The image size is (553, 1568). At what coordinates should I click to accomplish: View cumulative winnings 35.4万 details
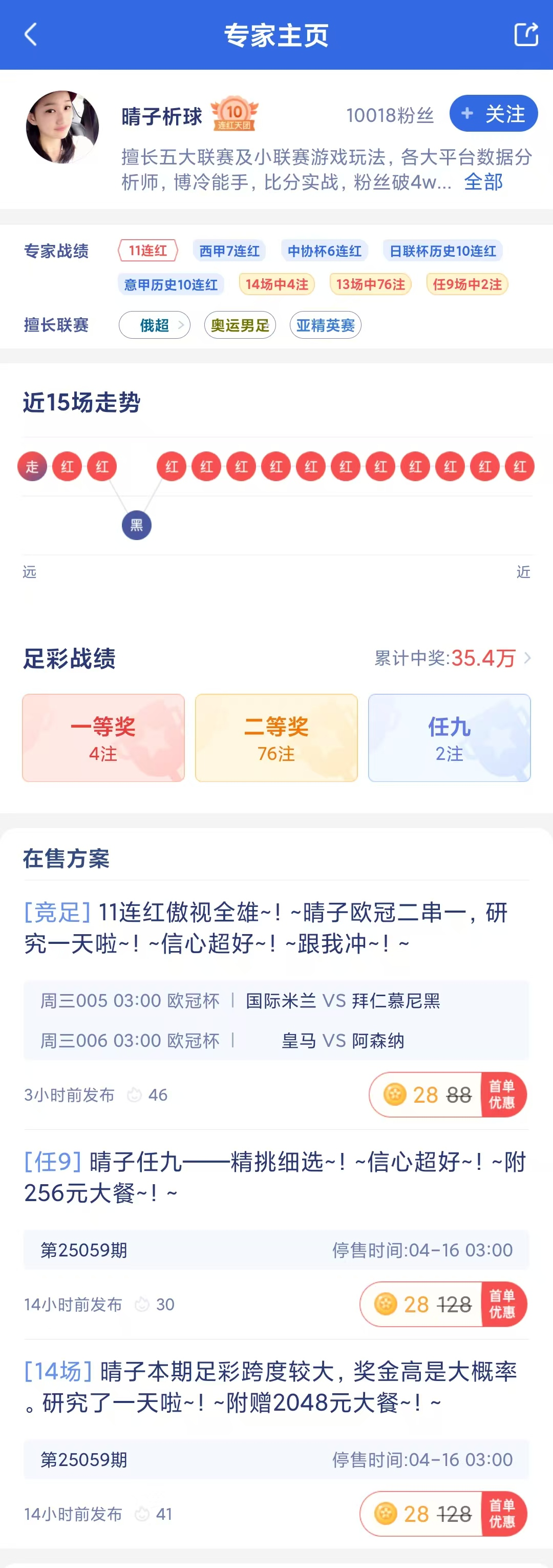point(453,658)
